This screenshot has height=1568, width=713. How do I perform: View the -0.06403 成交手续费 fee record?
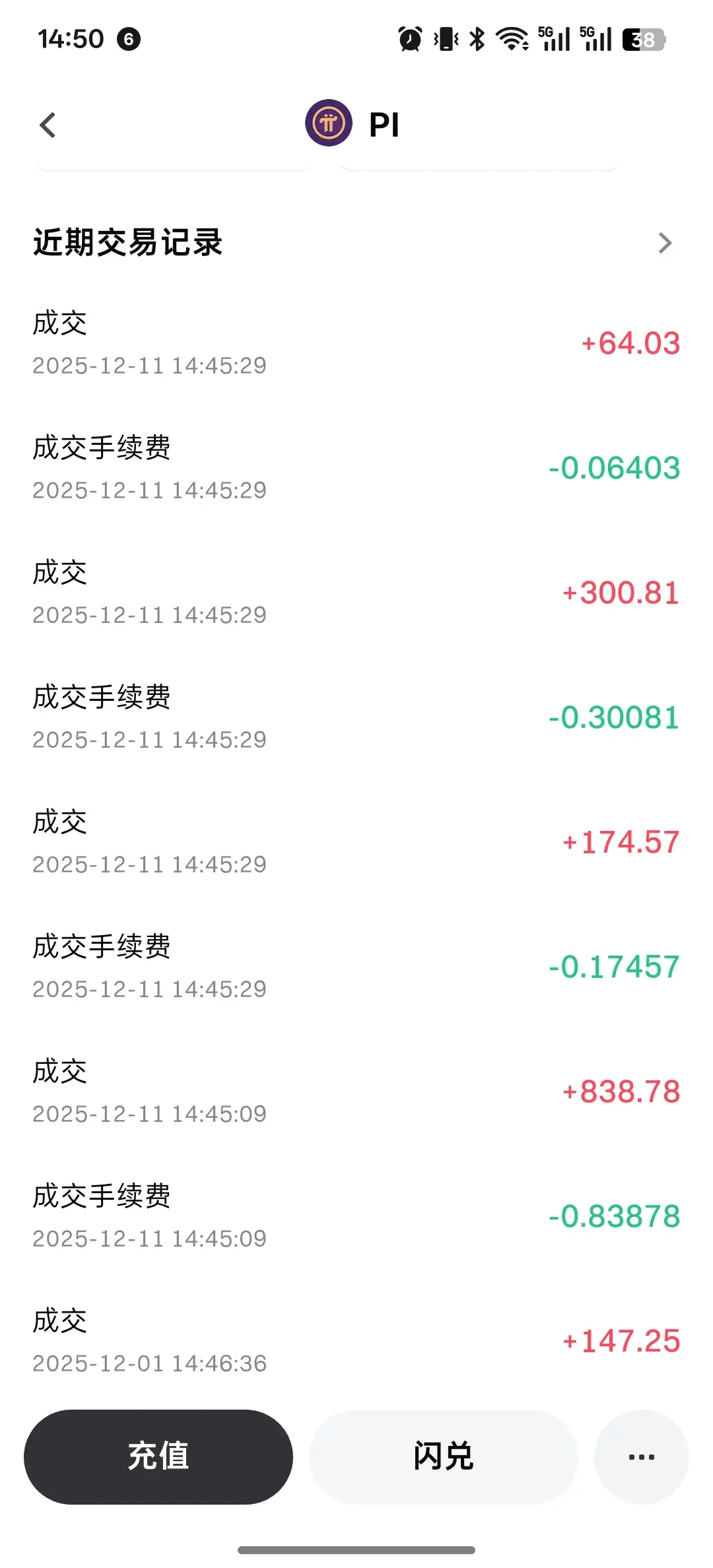pos(356,468)
